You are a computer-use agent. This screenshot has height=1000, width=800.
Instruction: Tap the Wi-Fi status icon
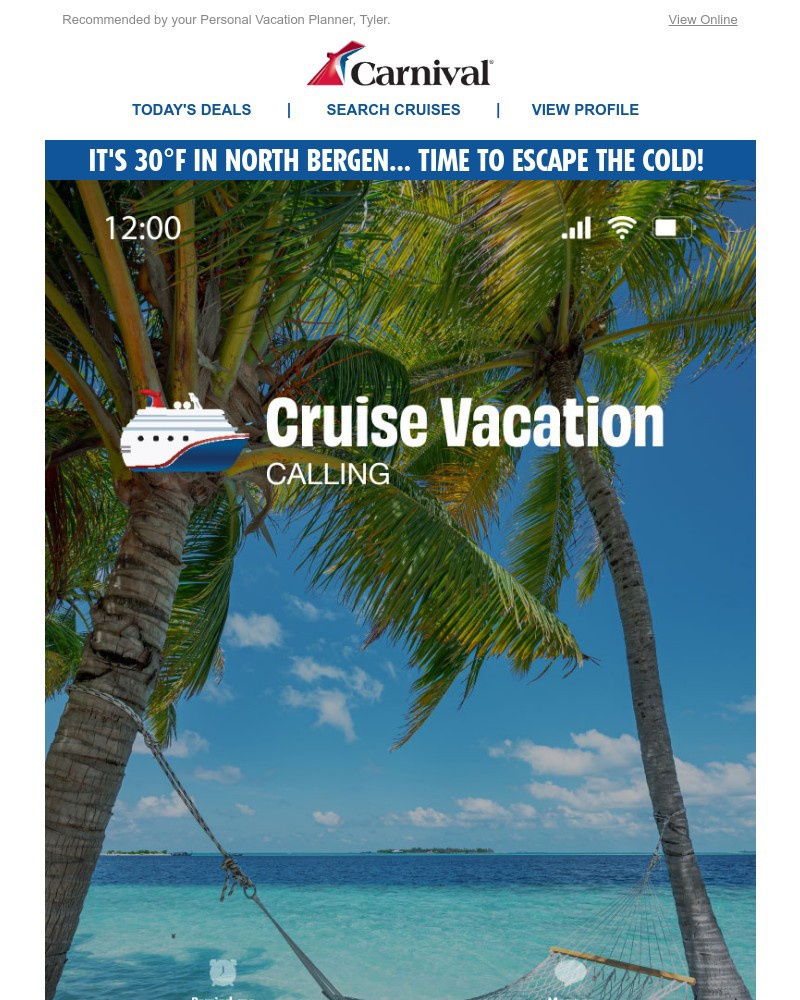pyautogui.click(x=622, y=227)
